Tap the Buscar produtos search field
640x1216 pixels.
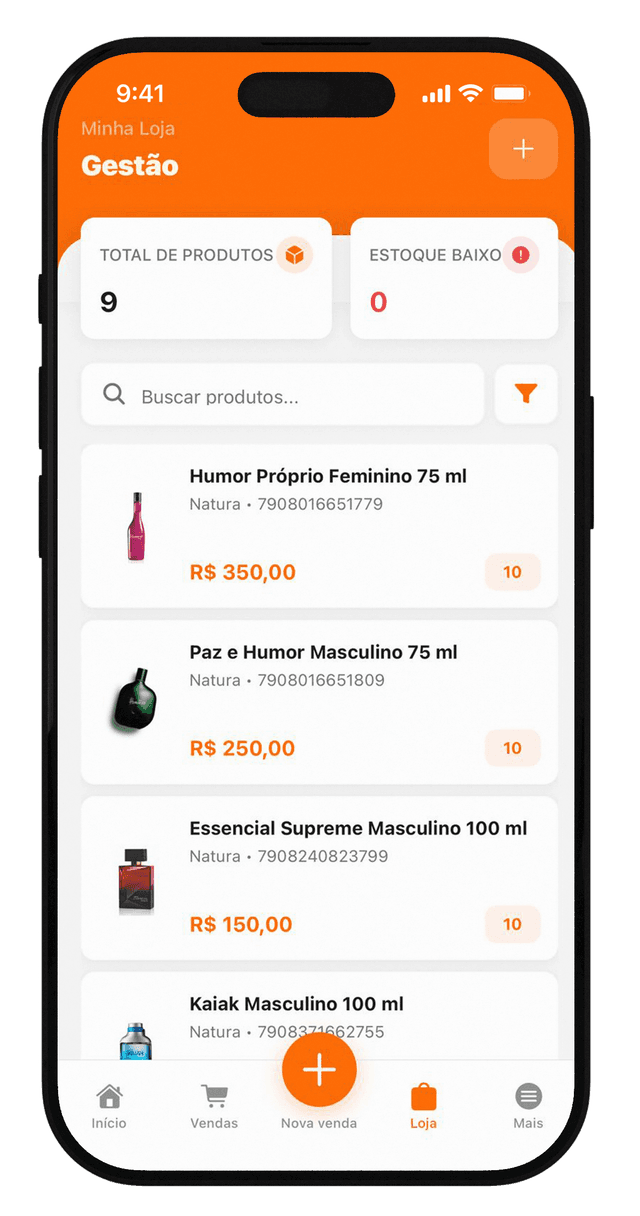282,395
